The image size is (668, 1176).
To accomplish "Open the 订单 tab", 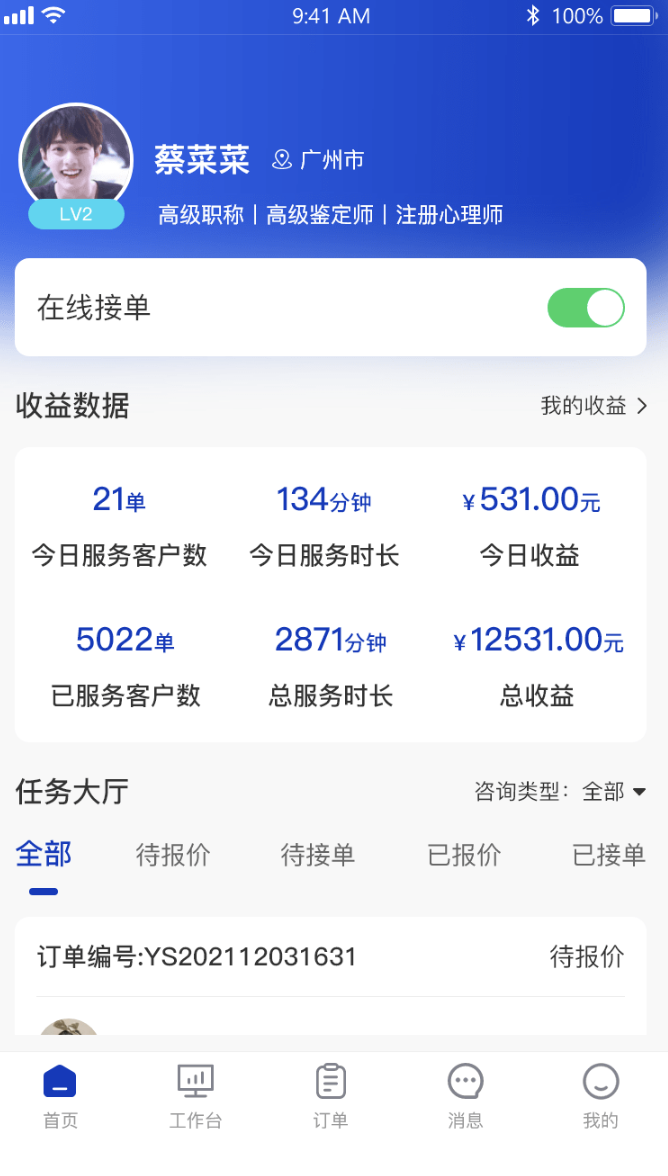I will point(330,1096).
